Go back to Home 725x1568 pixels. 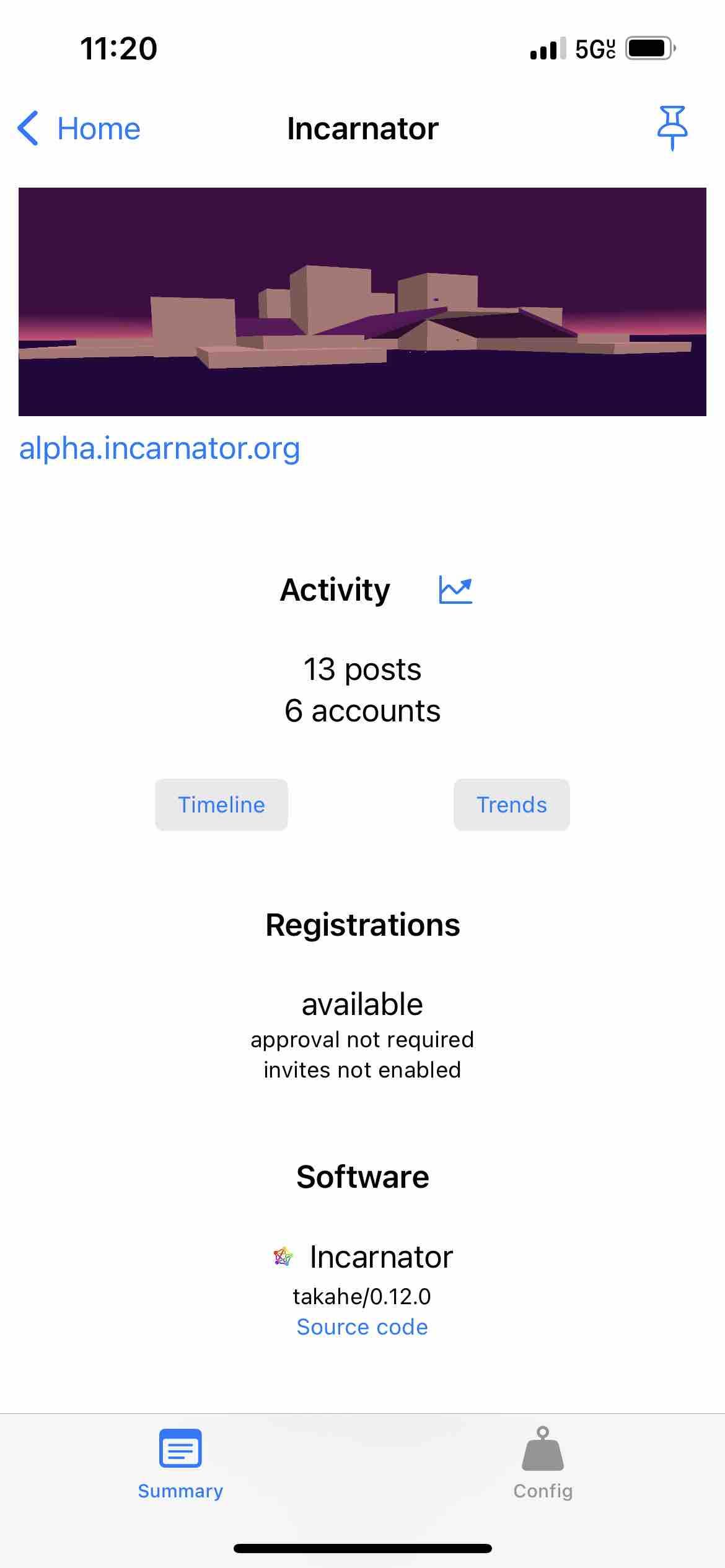point(79,129)
